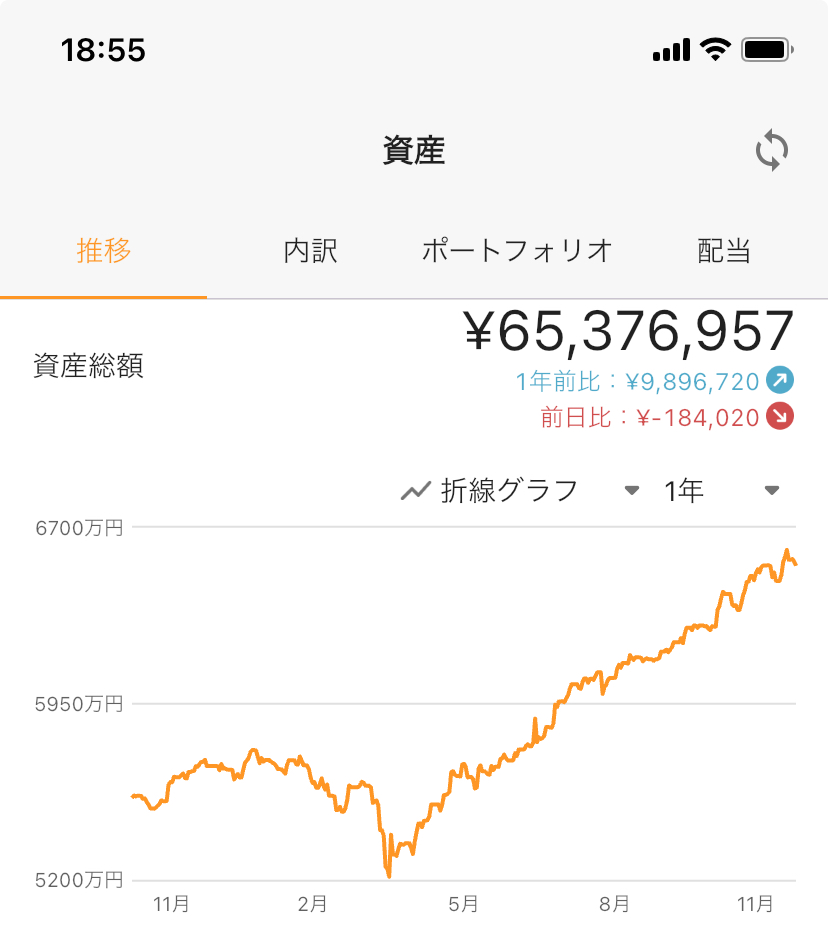The width and height of the screenshot is (828, 930).
Task: Select the 推移 tab
Action: 103,250
